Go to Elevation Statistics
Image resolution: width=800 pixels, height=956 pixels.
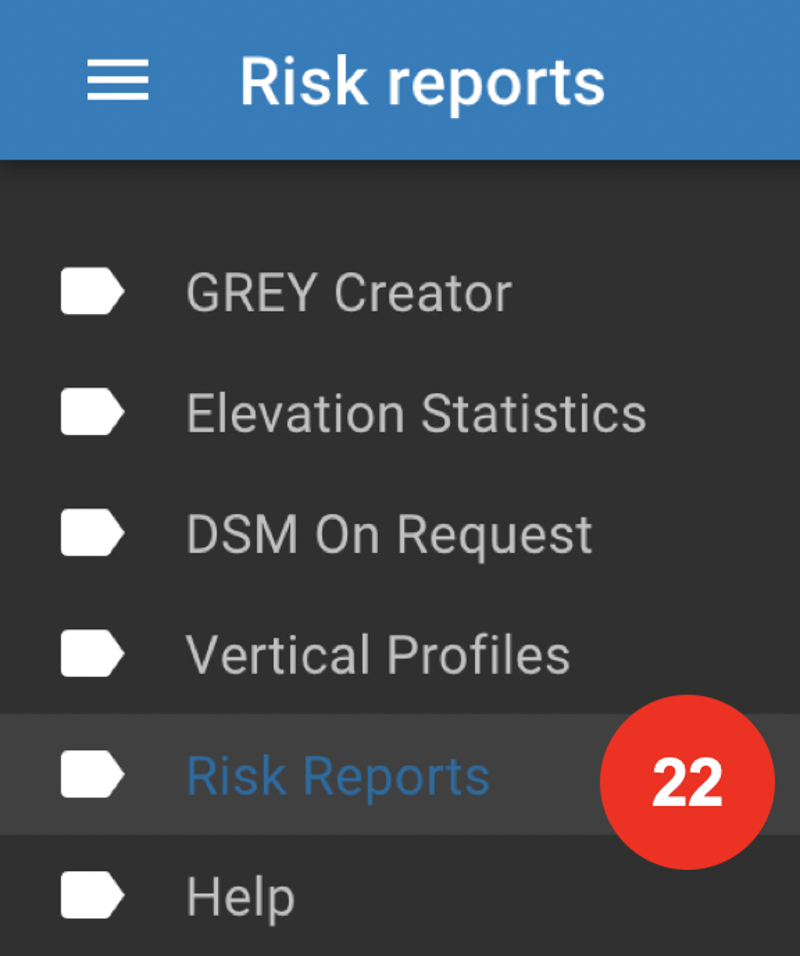point(415,413)
